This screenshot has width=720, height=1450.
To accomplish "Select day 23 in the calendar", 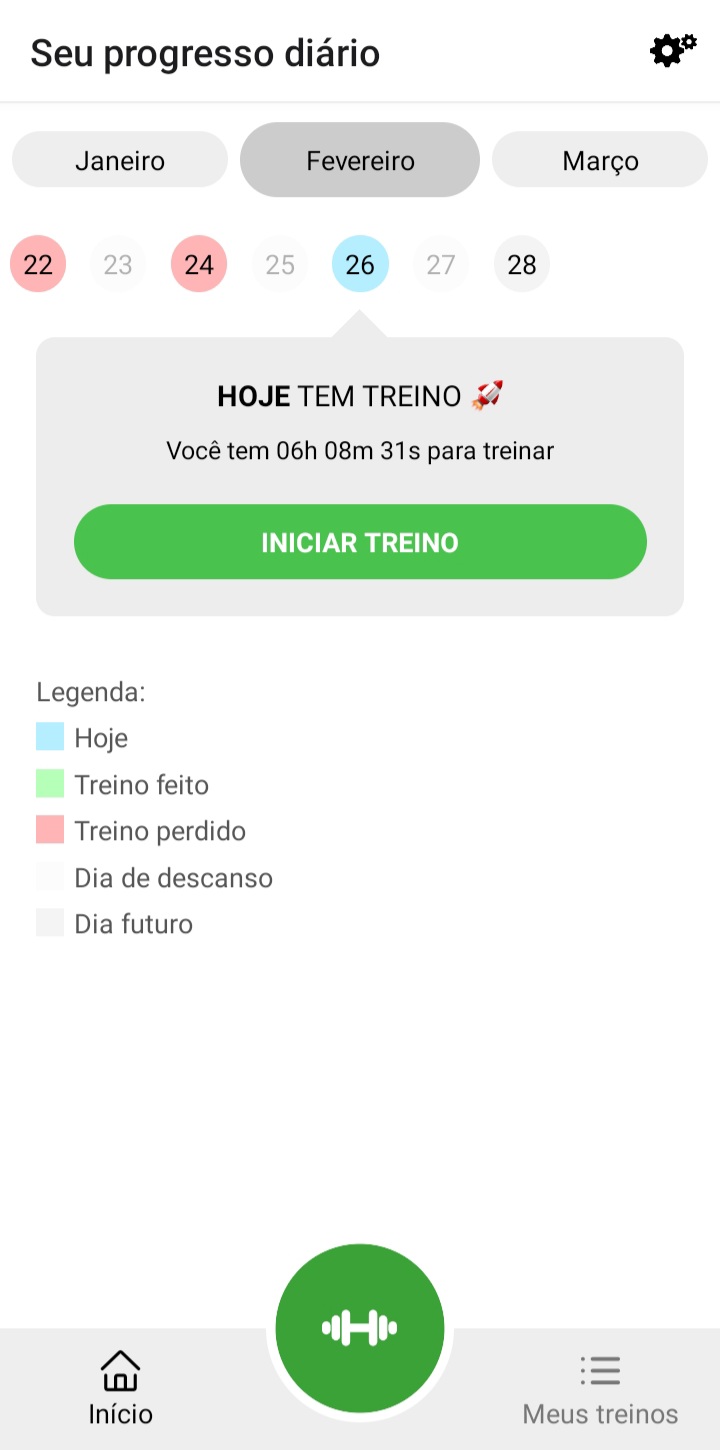I will (118, 264).
